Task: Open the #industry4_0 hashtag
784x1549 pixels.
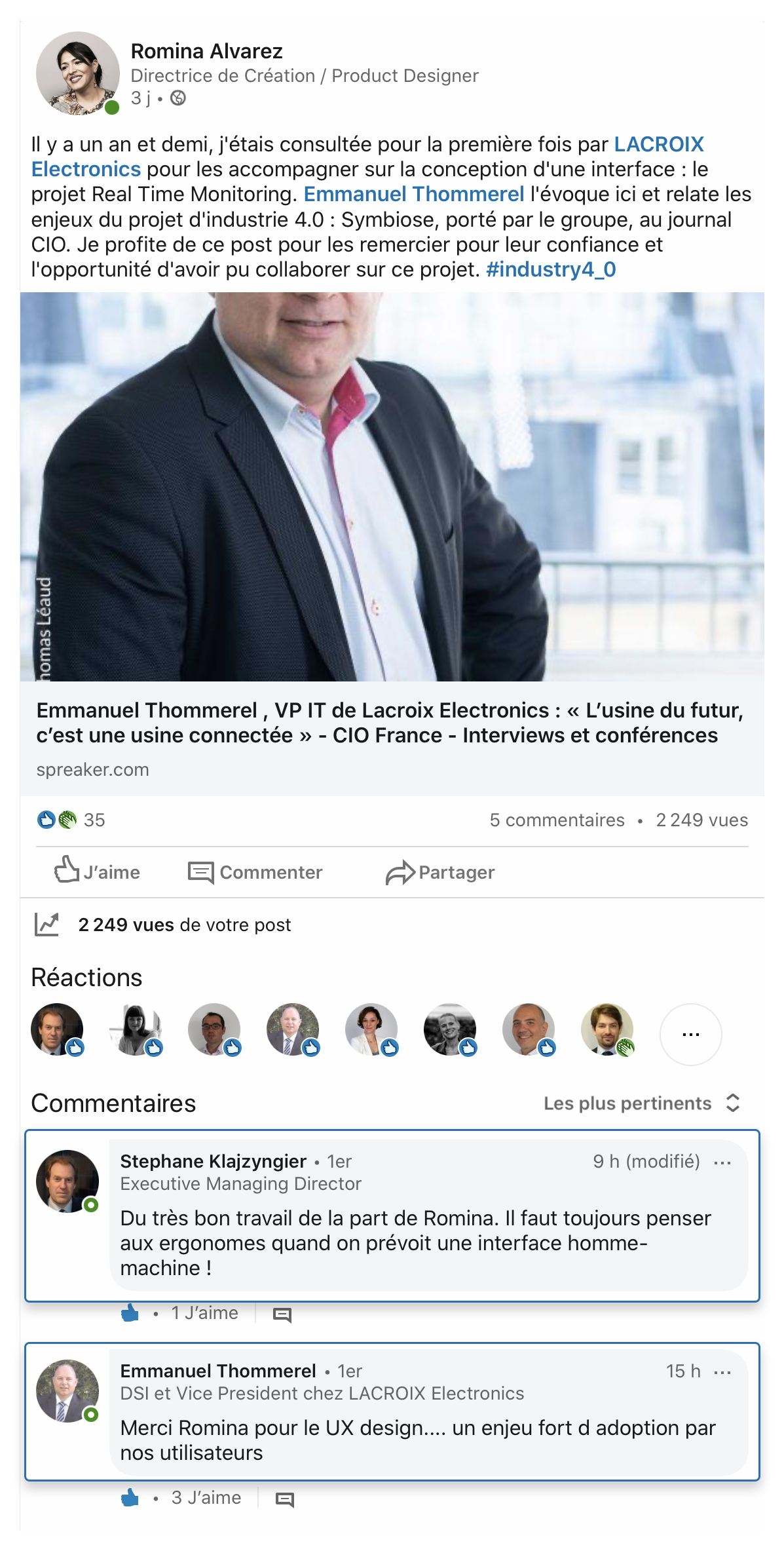Action: (x=550, y=269)
